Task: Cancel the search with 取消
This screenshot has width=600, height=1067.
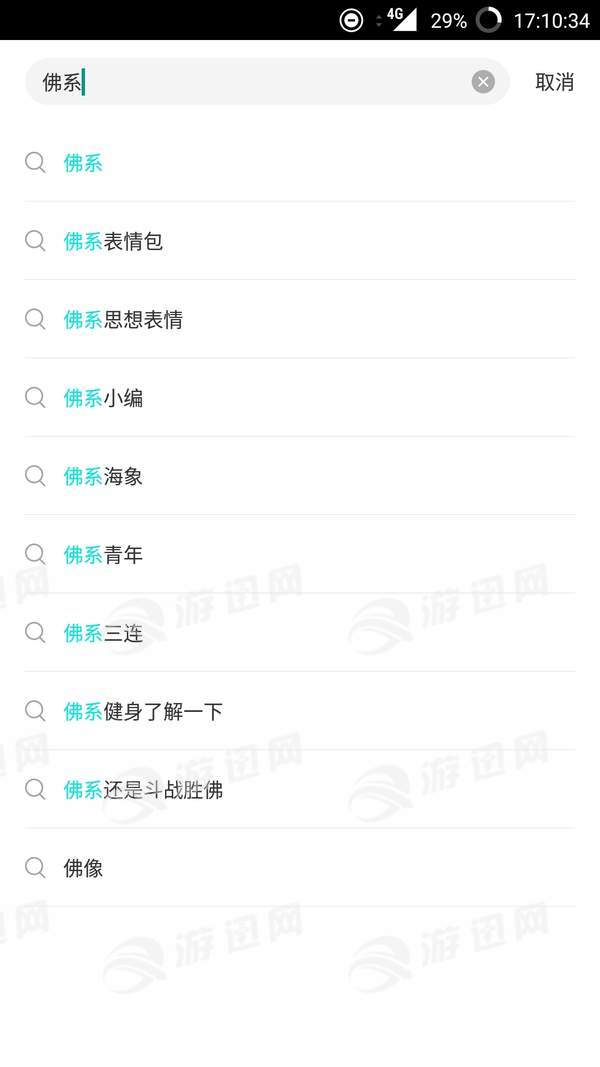Action: click(554, 82)
